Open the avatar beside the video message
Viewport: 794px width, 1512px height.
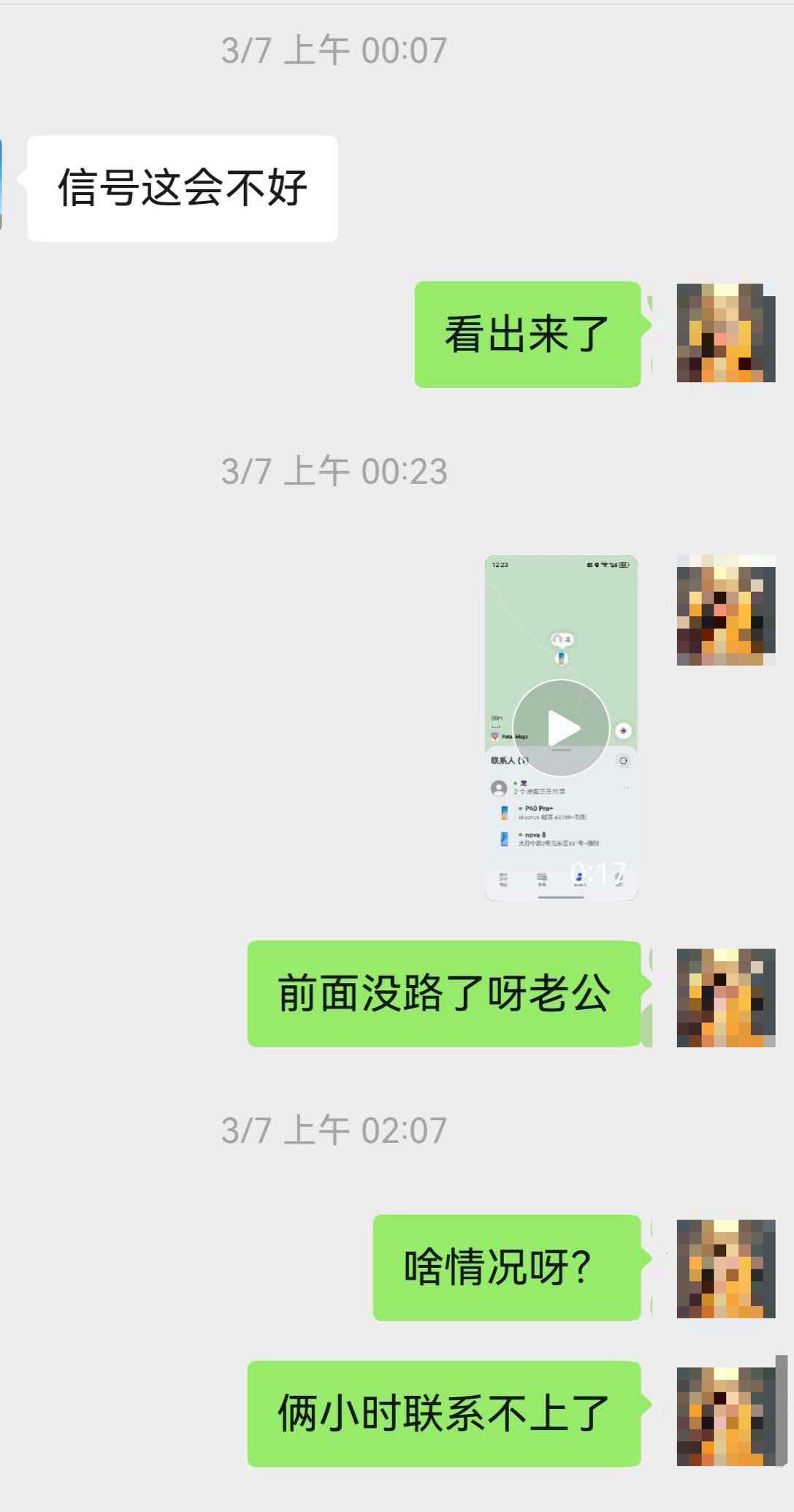726,610
